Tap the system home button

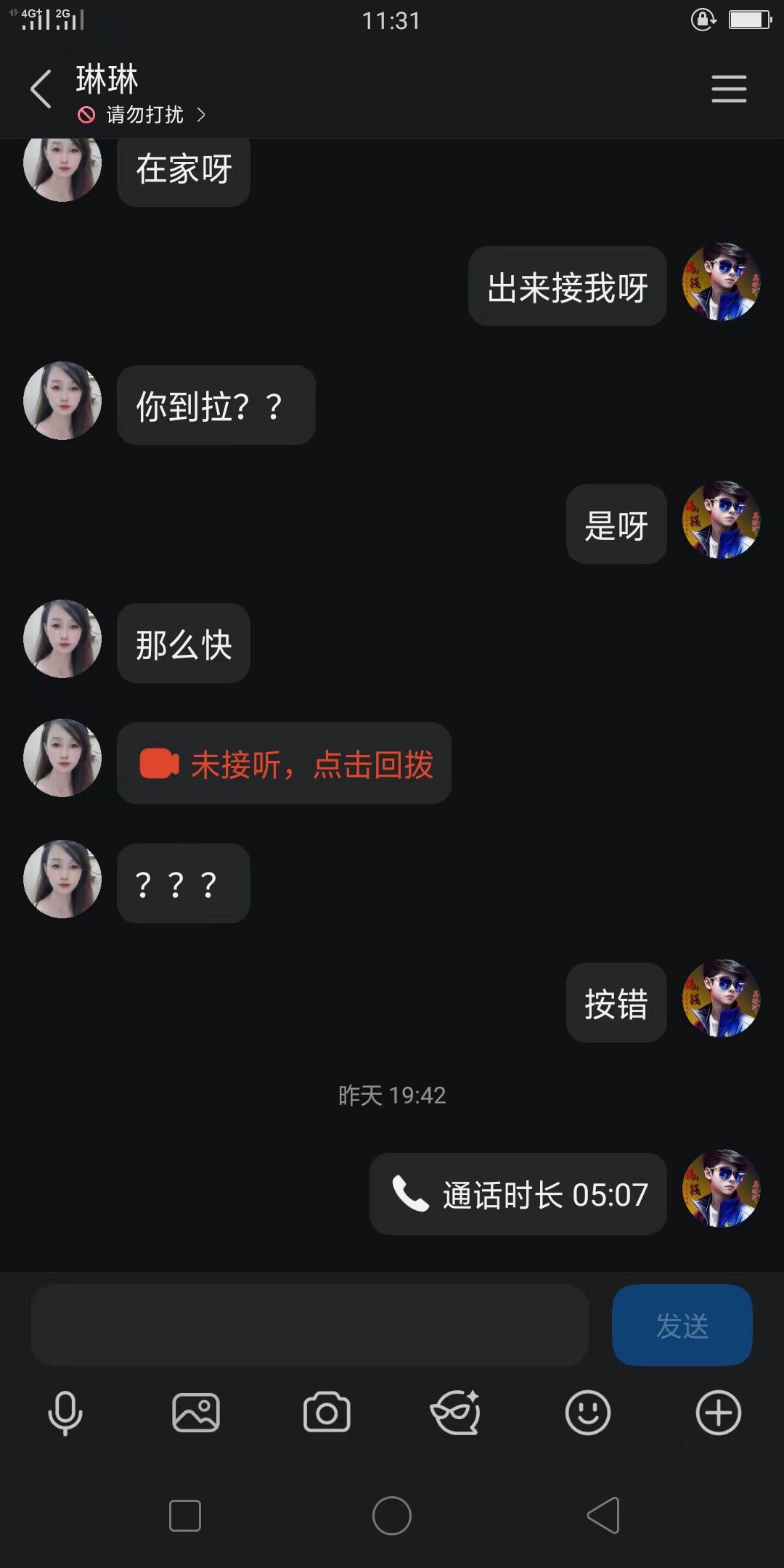392,1516
